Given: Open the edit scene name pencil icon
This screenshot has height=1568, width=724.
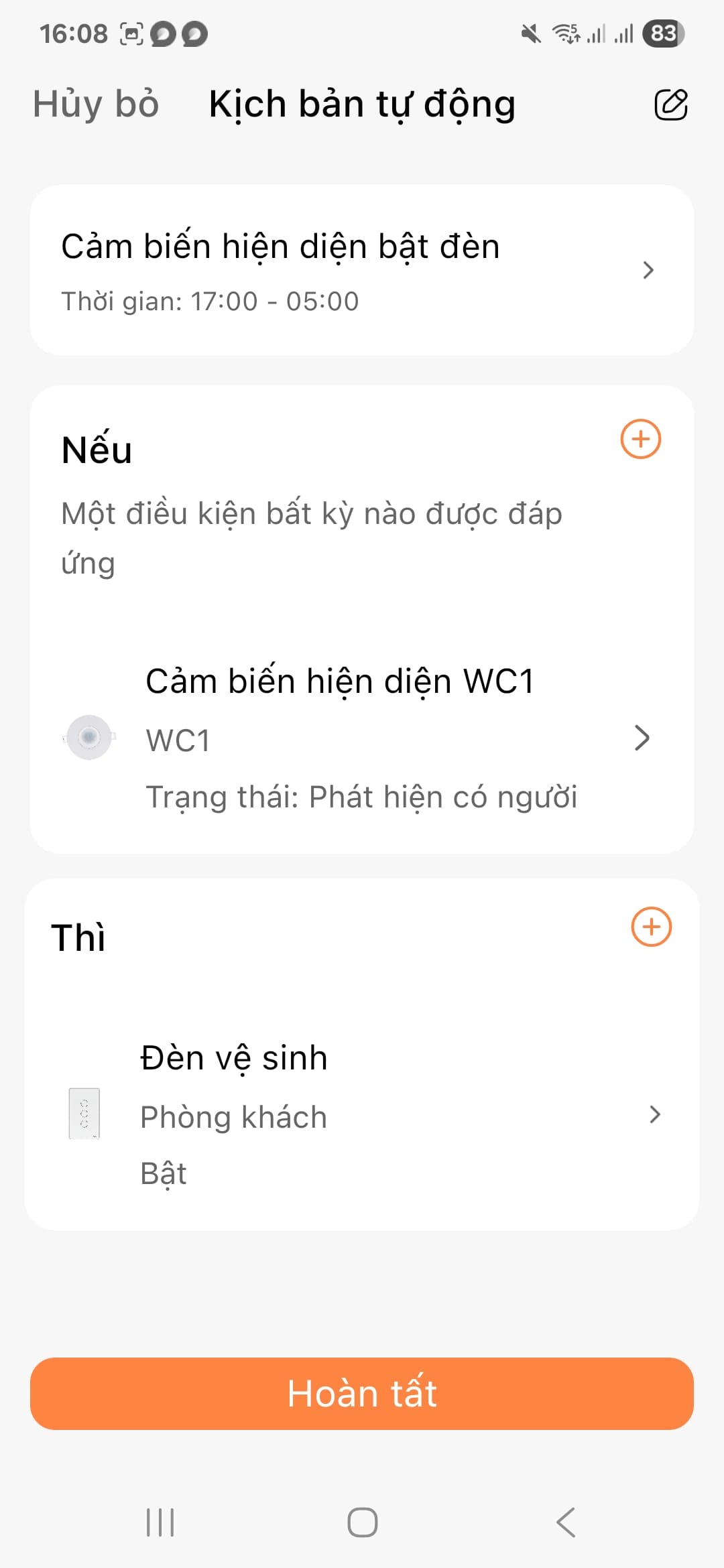Looking at the screenshot, I should pos(672,105).
